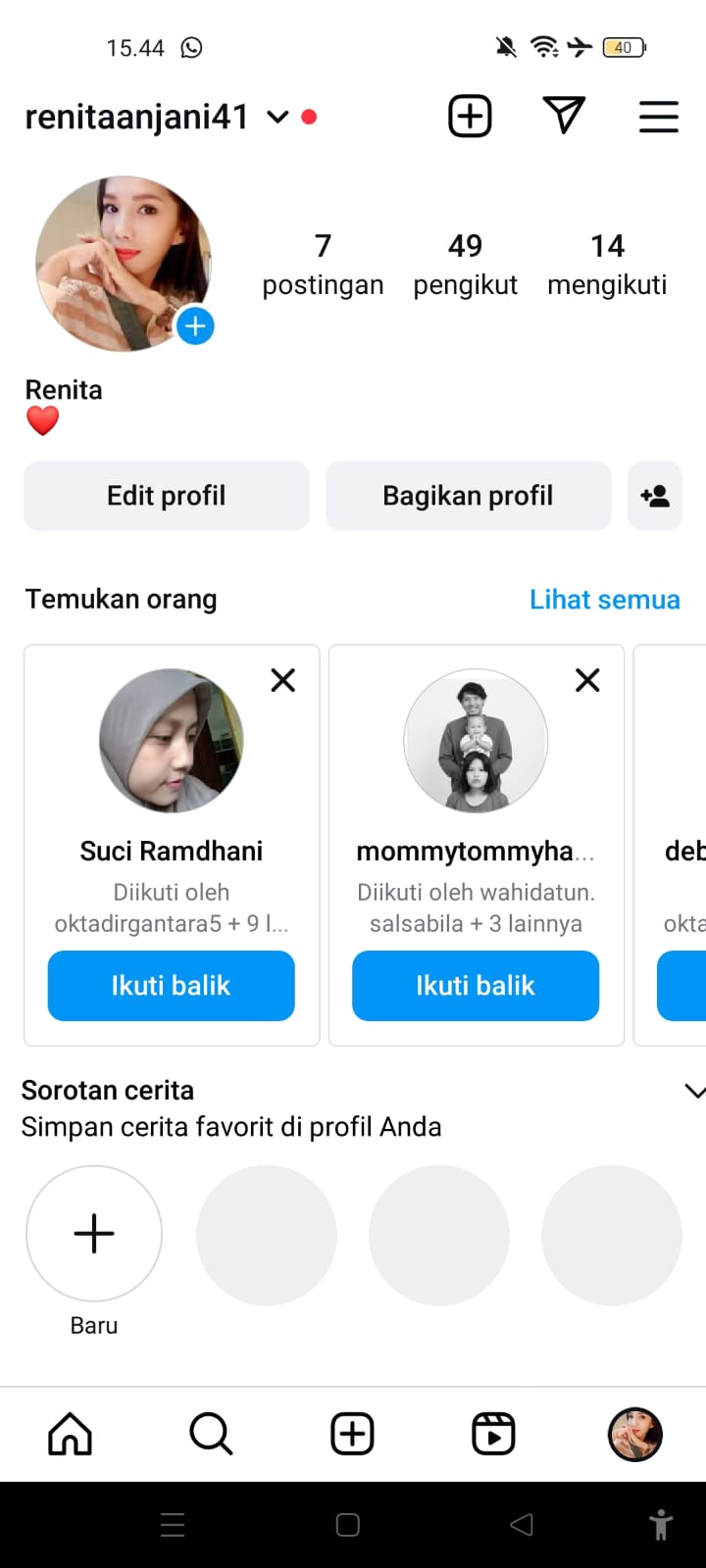Follow back mommytommyha account
Viewport: 706px width, 1568px height.
476,986
